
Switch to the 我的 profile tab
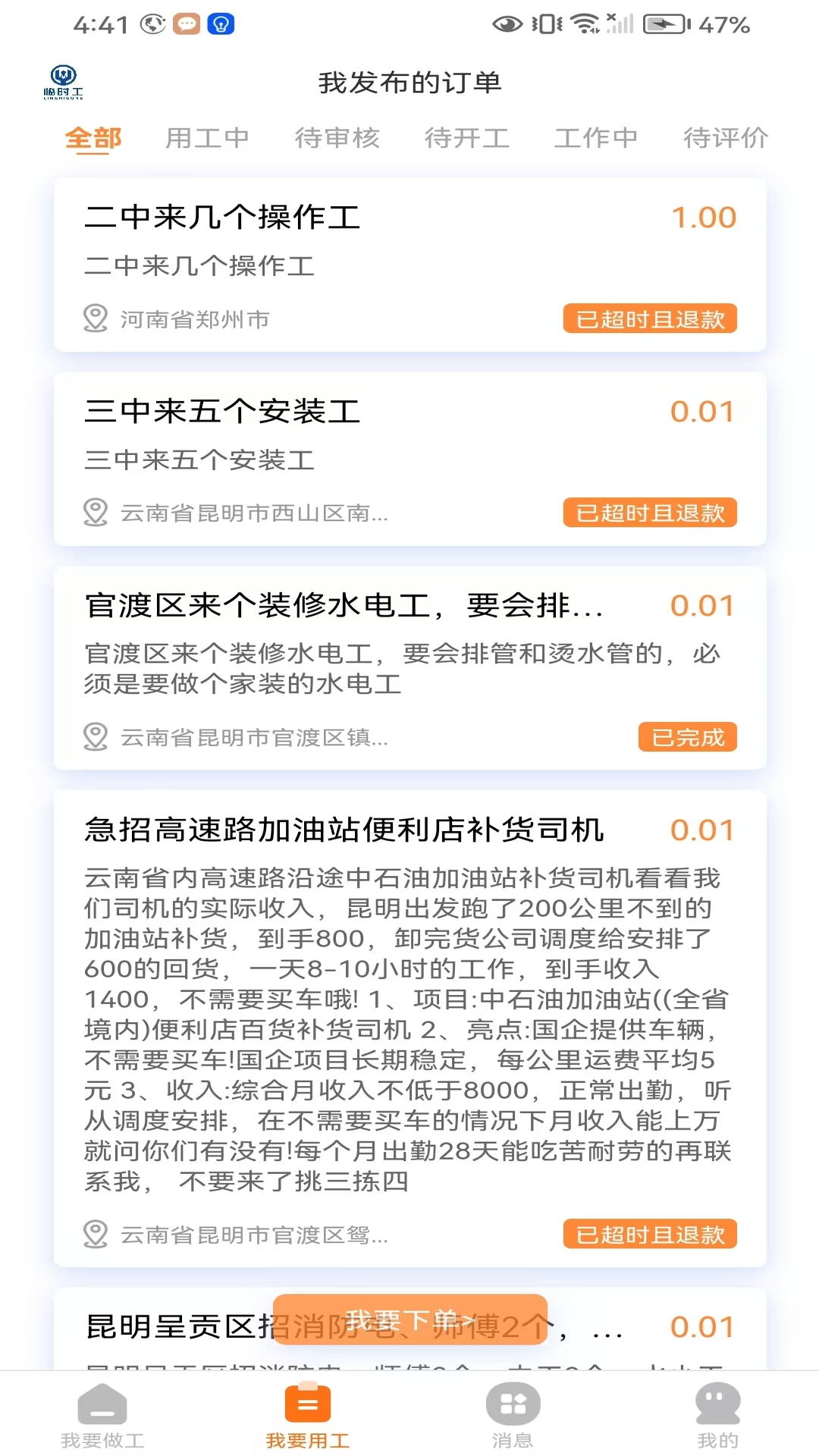click(x=717, y=1415)
